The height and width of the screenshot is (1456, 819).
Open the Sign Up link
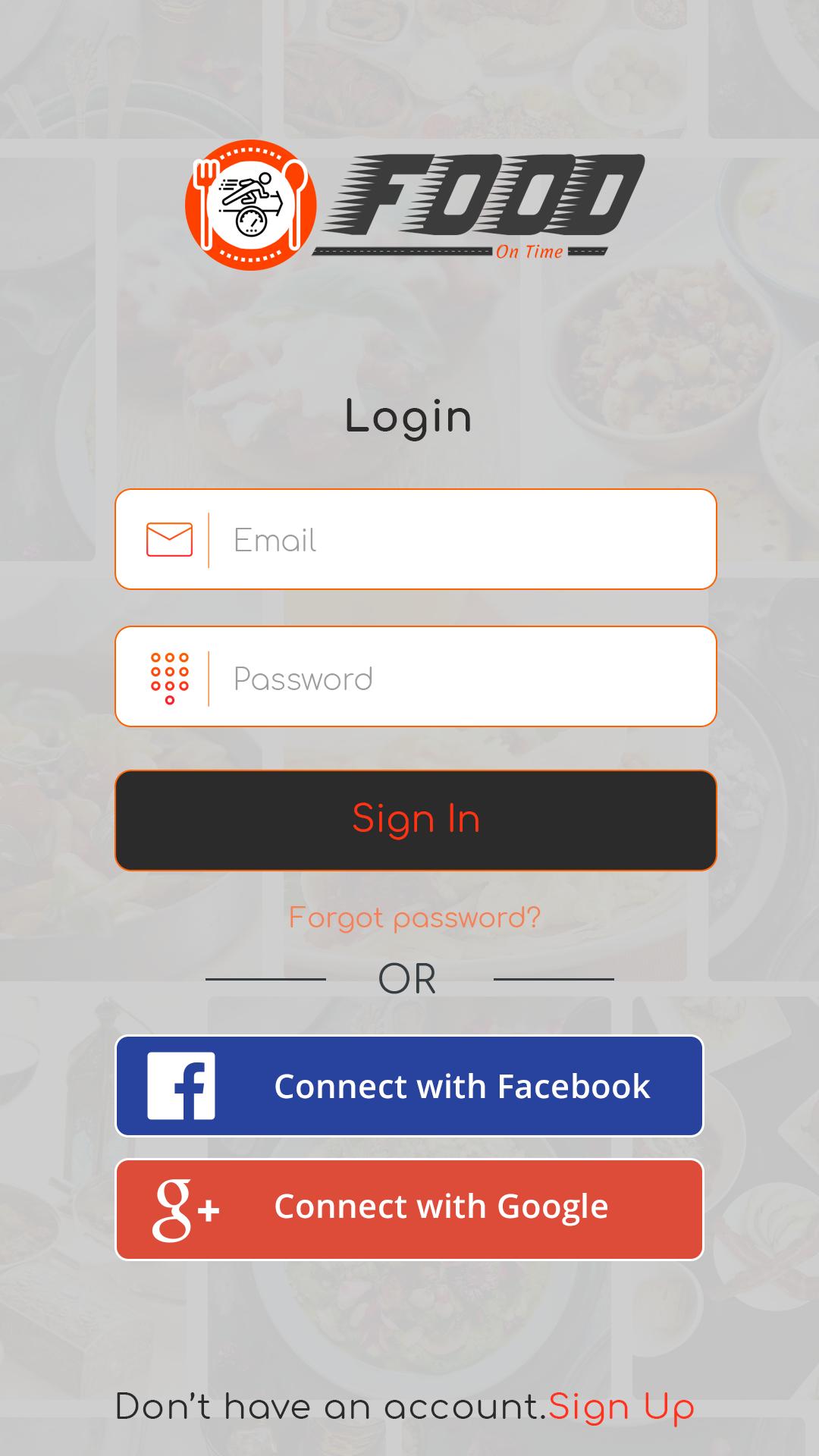click(x=621, y=1407)
